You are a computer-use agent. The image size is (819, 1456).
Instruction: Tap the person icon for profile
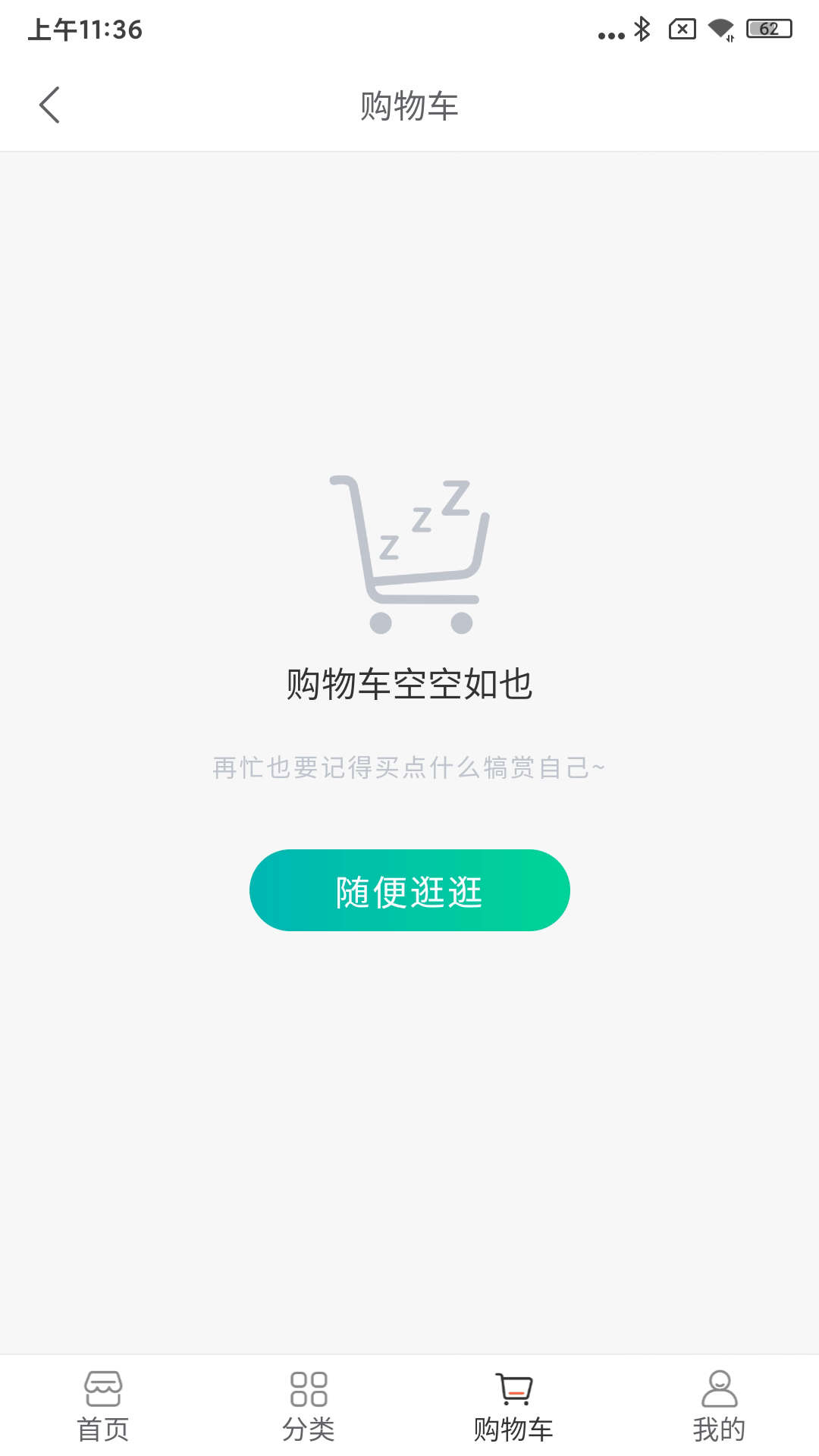(x=719, y=1390)
